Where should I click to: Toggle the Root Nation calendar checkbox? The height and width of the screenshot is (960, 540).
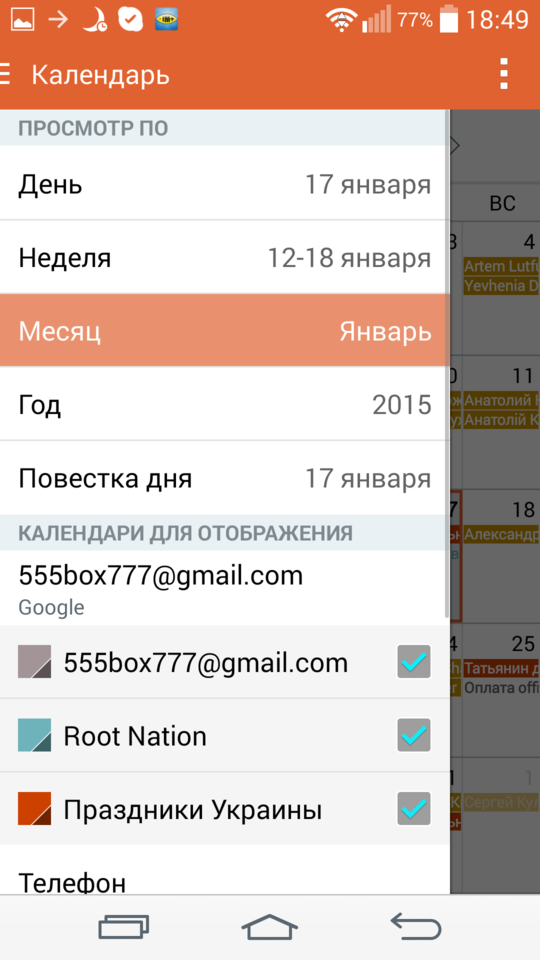pyautogui.click(x=414, y=735)
